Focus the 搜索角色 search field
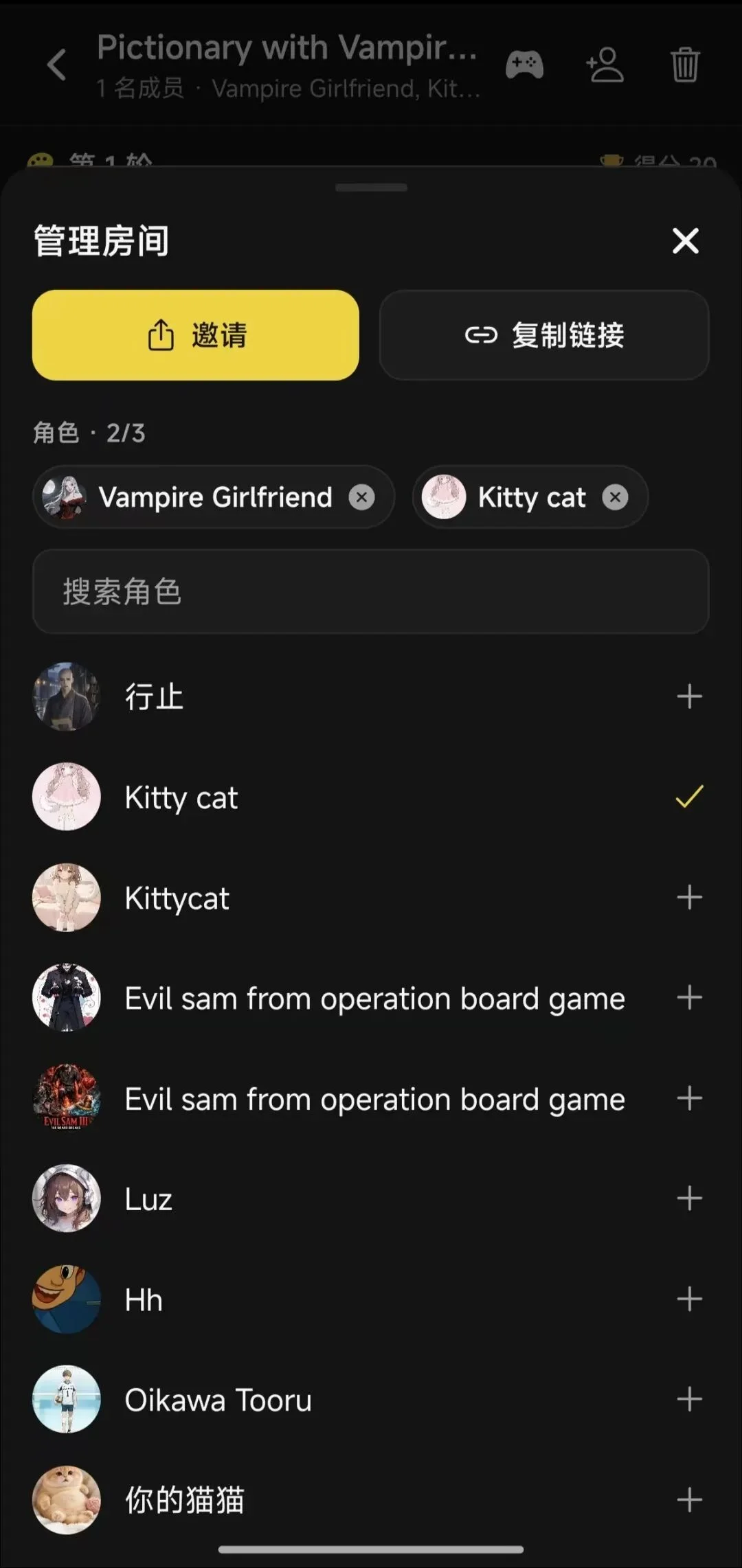Screen dimensions: 742x1568 [x=371, y=591]
